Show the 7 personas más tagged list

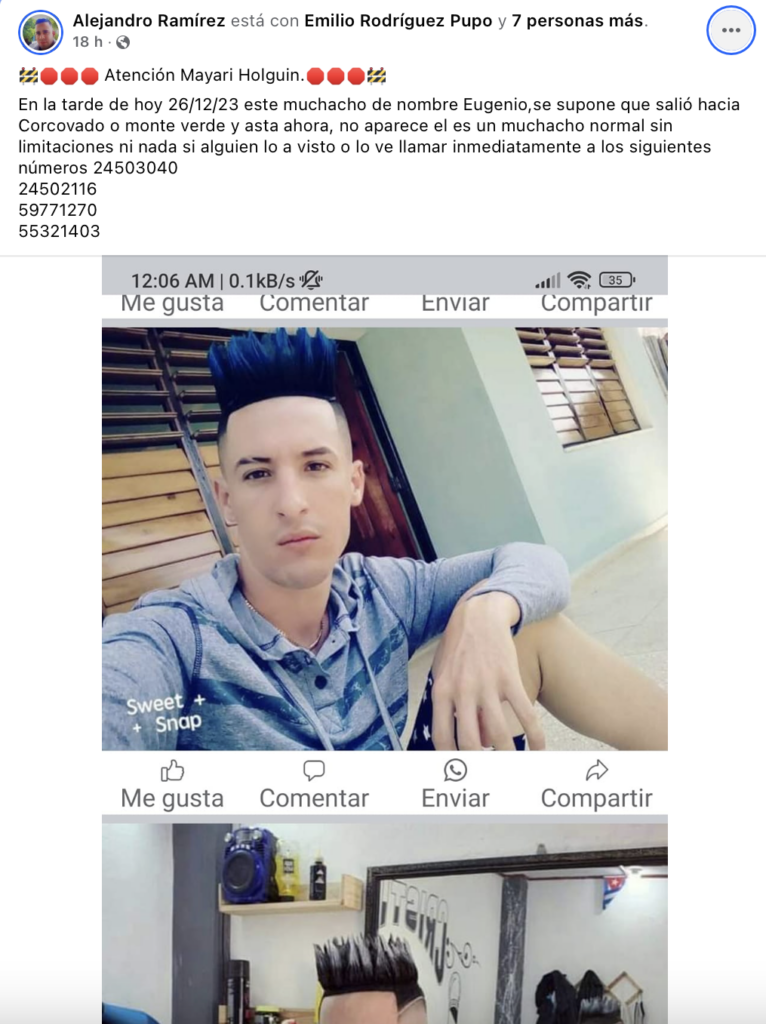pos(577,21)
